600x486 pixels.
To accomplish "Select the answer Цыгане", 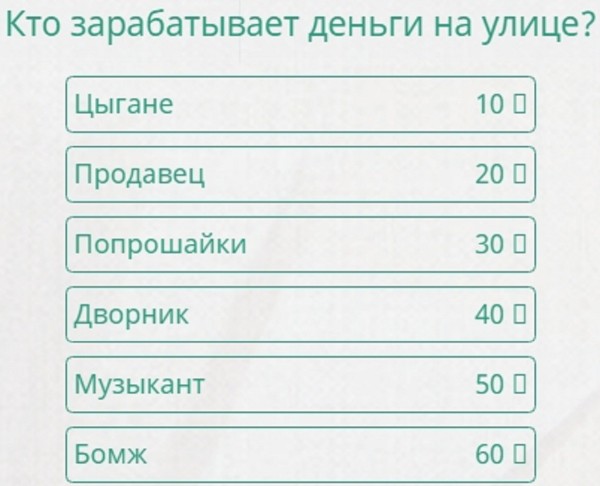I will [300, 104].
